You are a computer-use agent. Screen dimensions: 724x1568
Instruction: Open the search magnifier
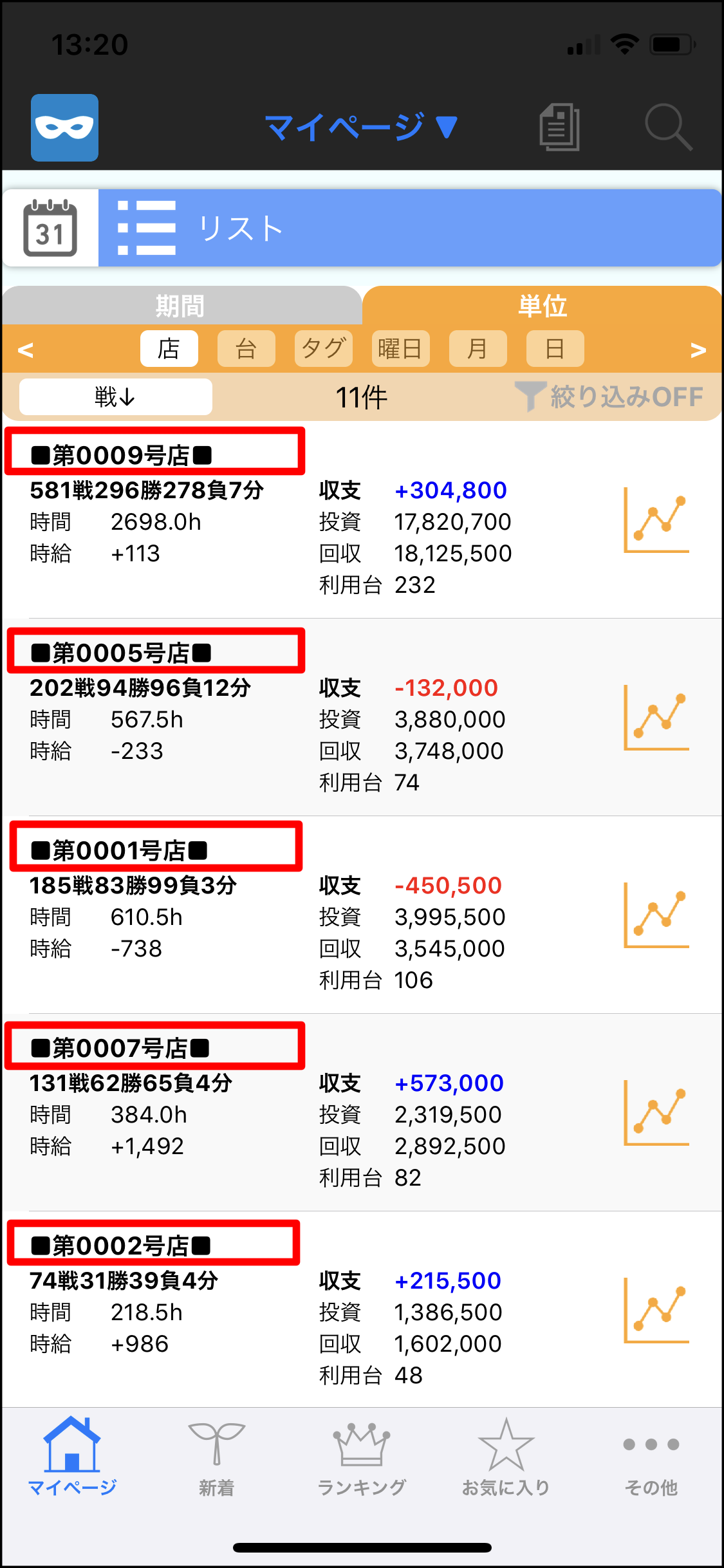pos(668,127)
